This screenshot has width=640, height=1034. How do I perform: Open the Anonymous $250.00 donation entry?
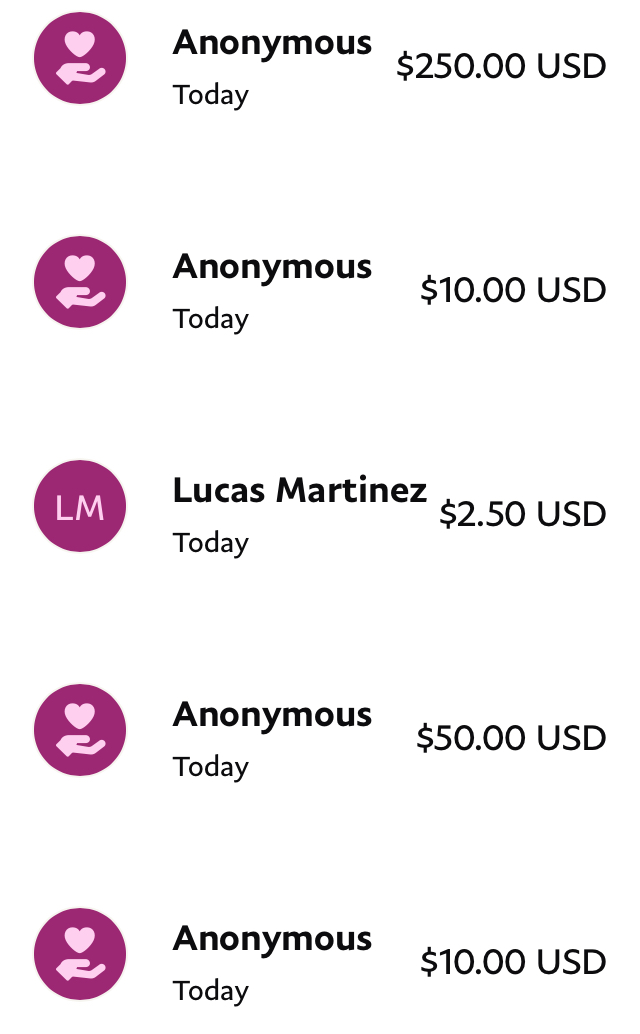point(320,58)
